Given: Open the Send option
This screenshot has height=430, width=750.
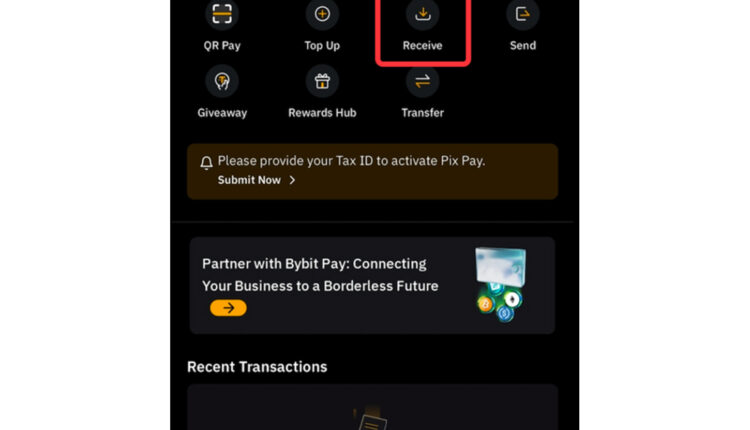Looking at the screenshot, I should 522,16.
